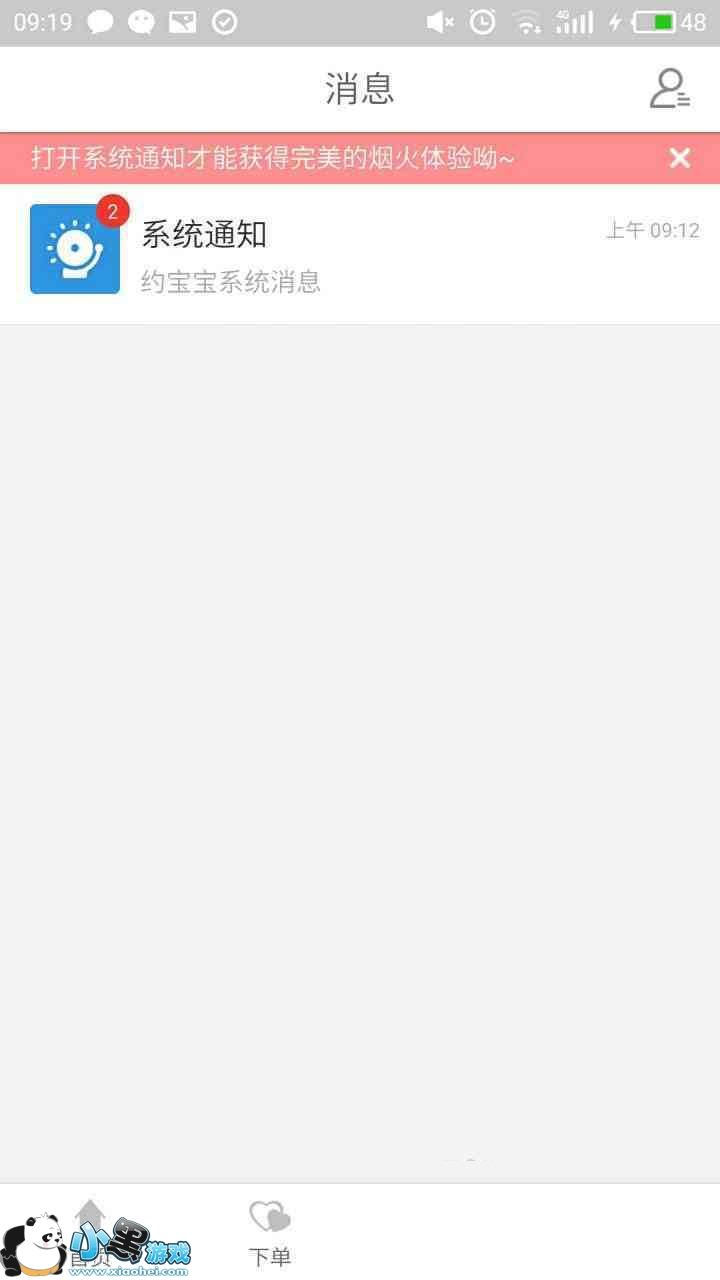
Task: Open the contacts icon in the header
Action: point(669,89)
